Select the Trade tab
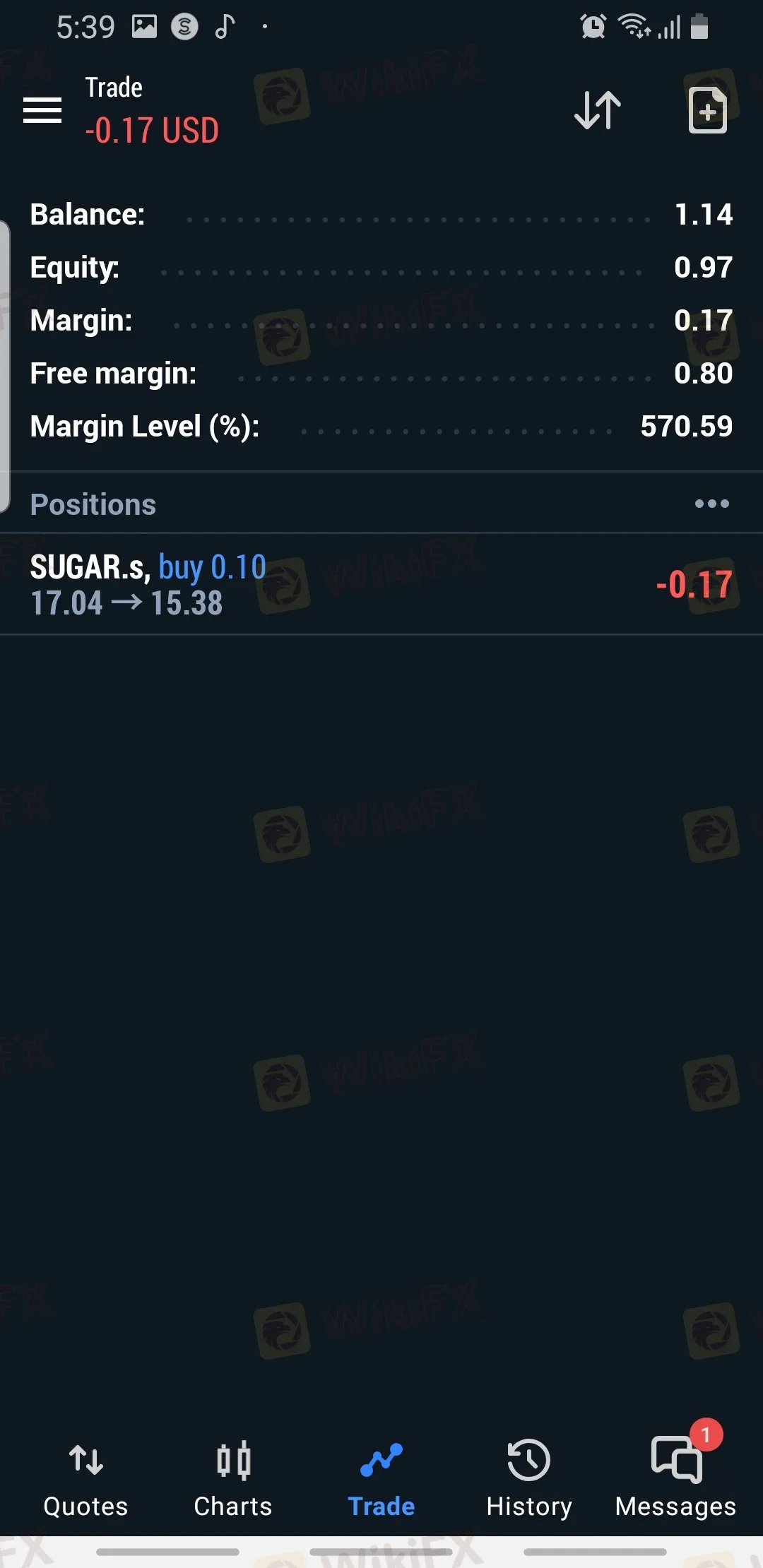Viewport: 763px width, 1568px height. 381,1478
